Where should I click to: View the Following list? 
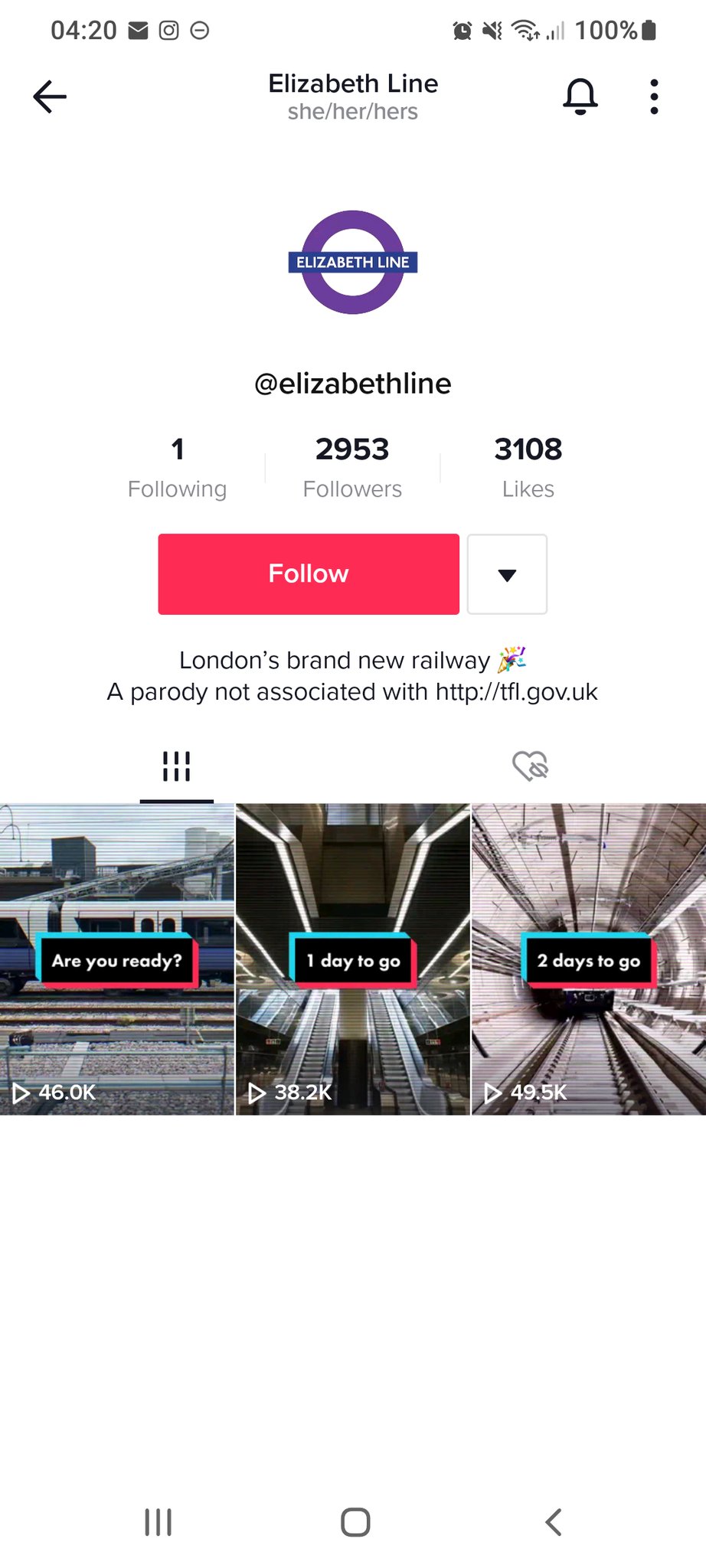tap(177, 467)
